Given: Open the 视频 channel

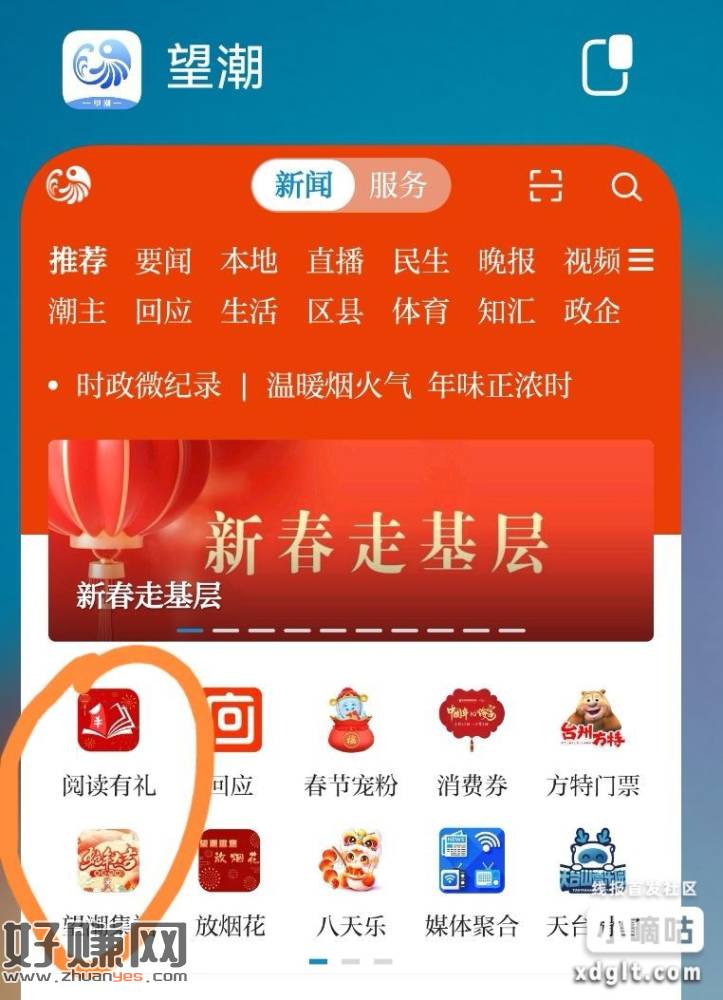Looking at the screenshot, I should tap(592, 262).
